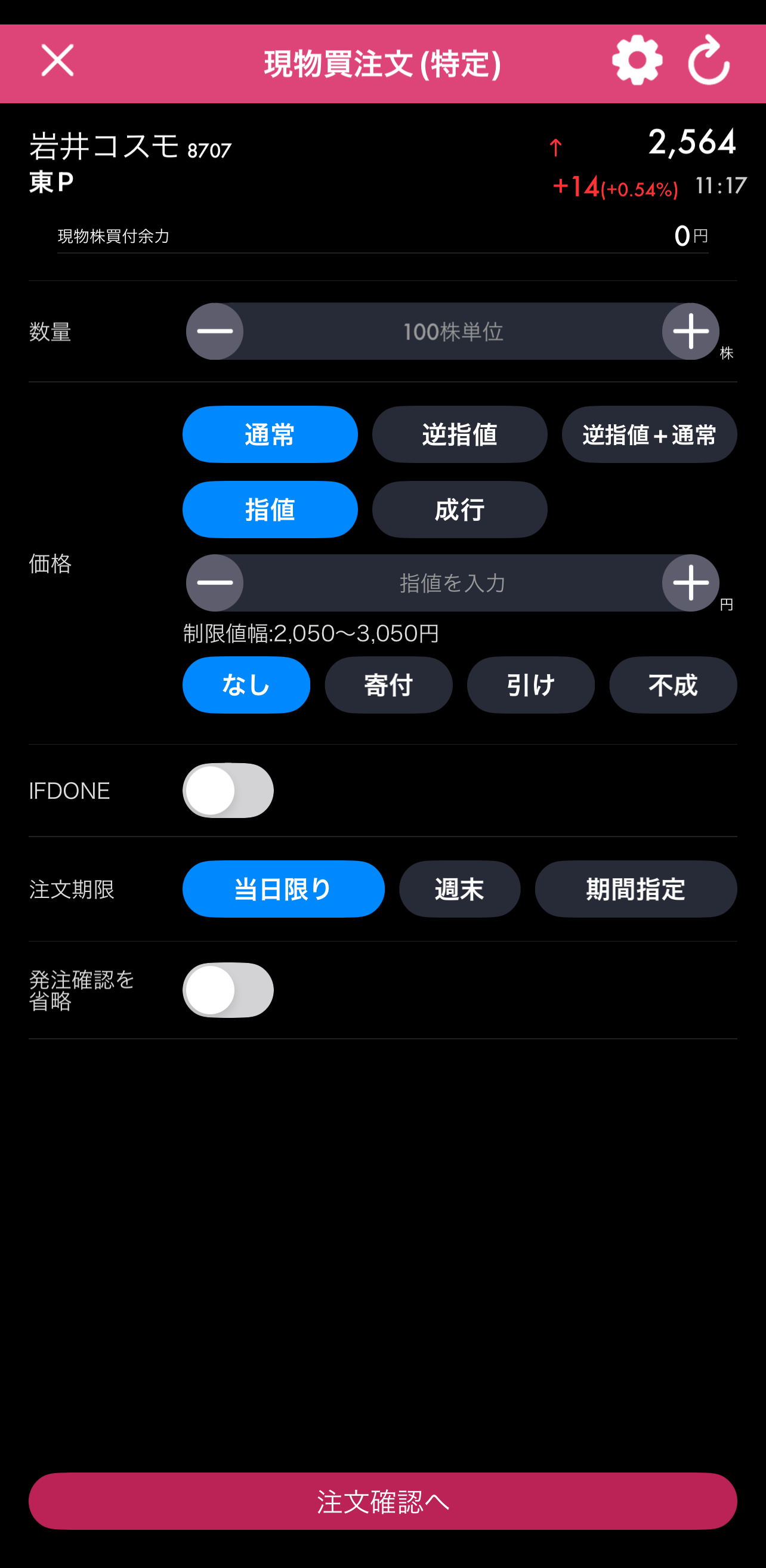Enable the IFDONE switch
This screenshot has height=1568, width=766.
pyautogui.click(x=228, y=791)
